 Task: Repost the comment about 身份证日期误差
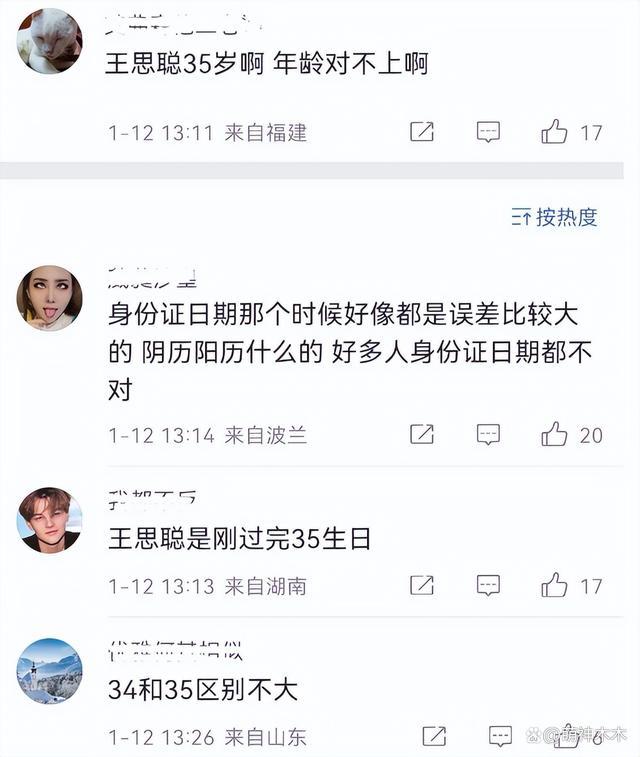[x=422, y=434]
